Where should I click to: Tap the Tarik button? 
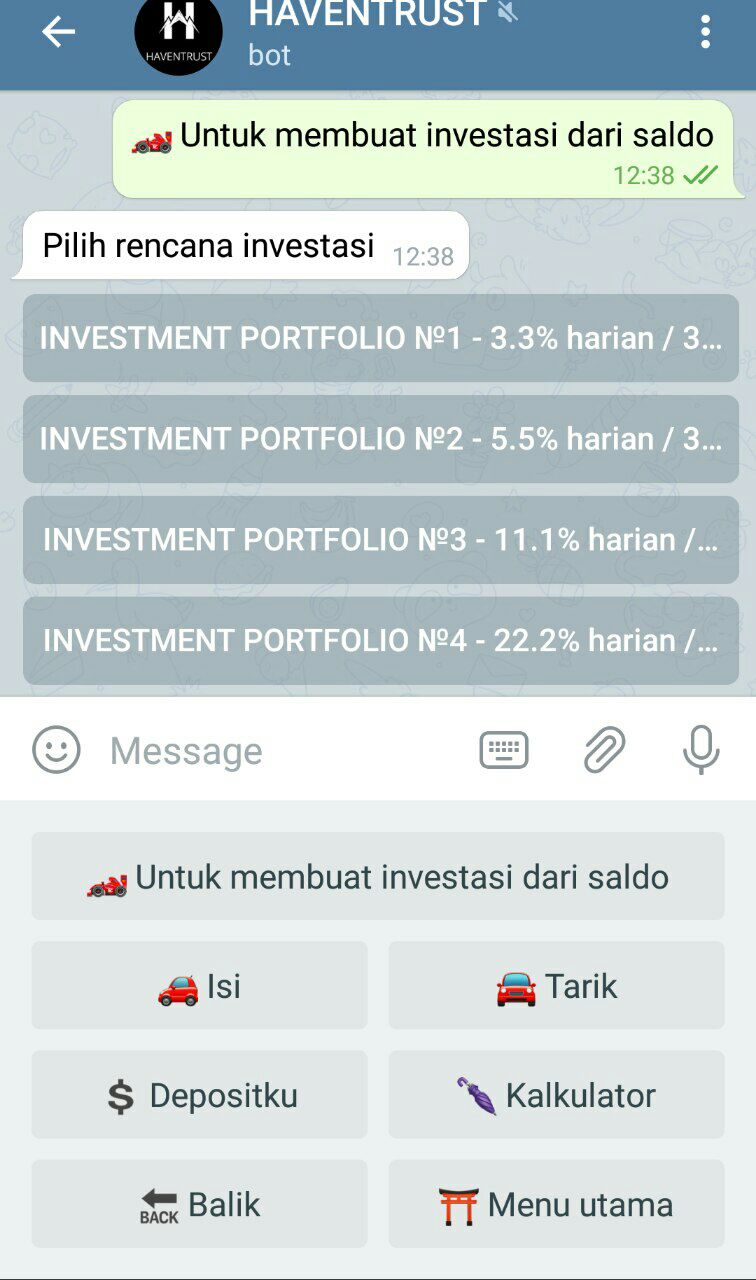pos(556,985)
